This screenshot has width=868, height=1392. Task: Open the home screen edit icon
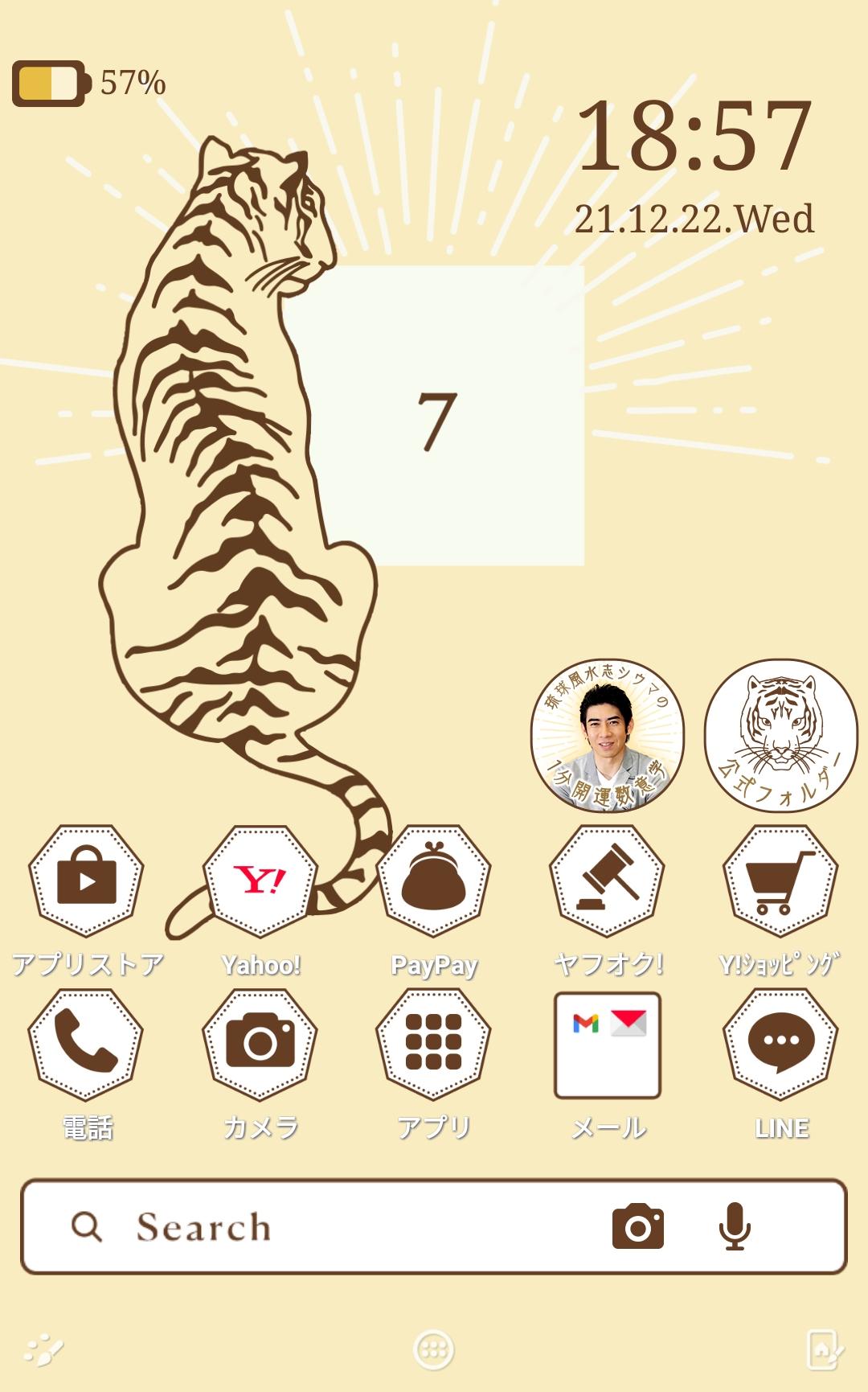point(824,1349)
